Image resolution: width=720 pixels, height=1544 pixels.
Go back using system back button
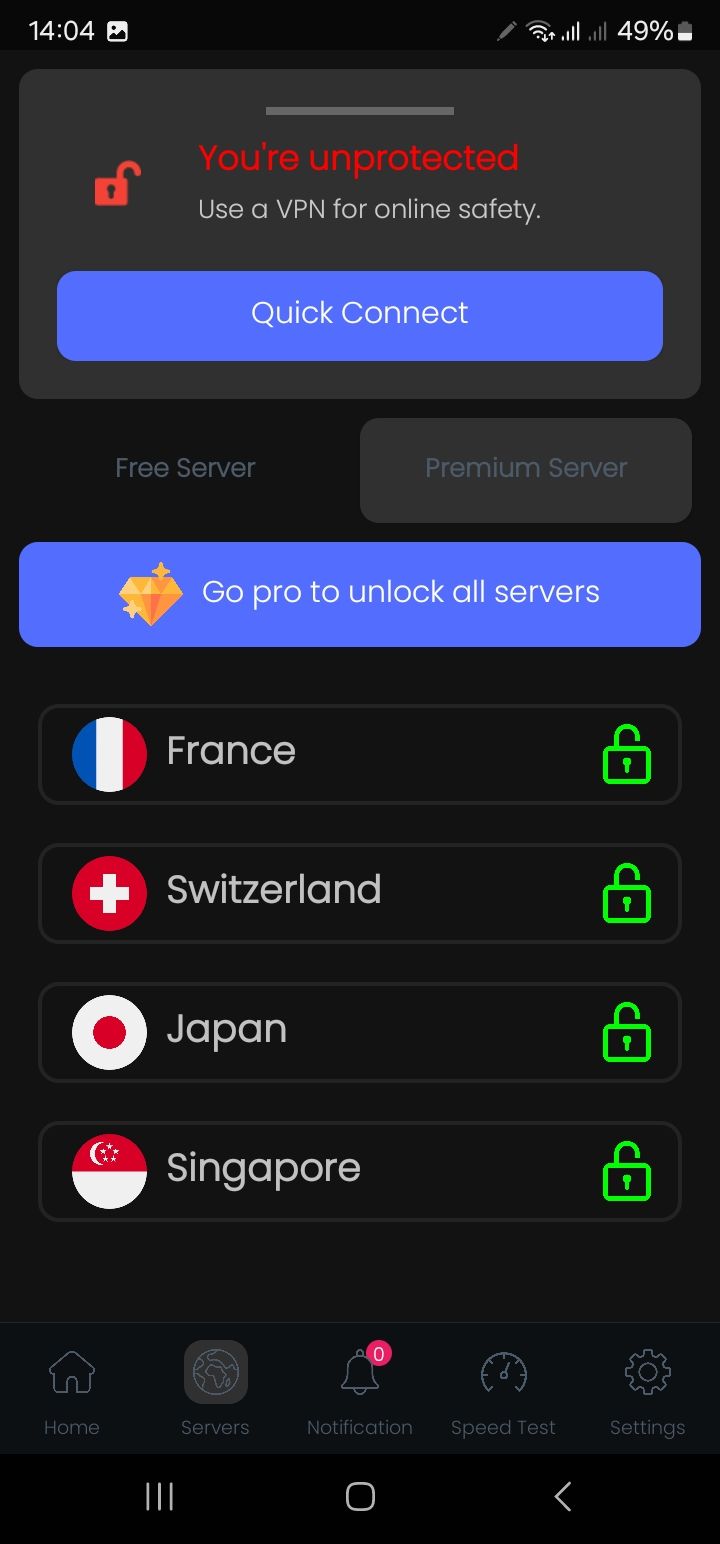(x=563, y=1497)
